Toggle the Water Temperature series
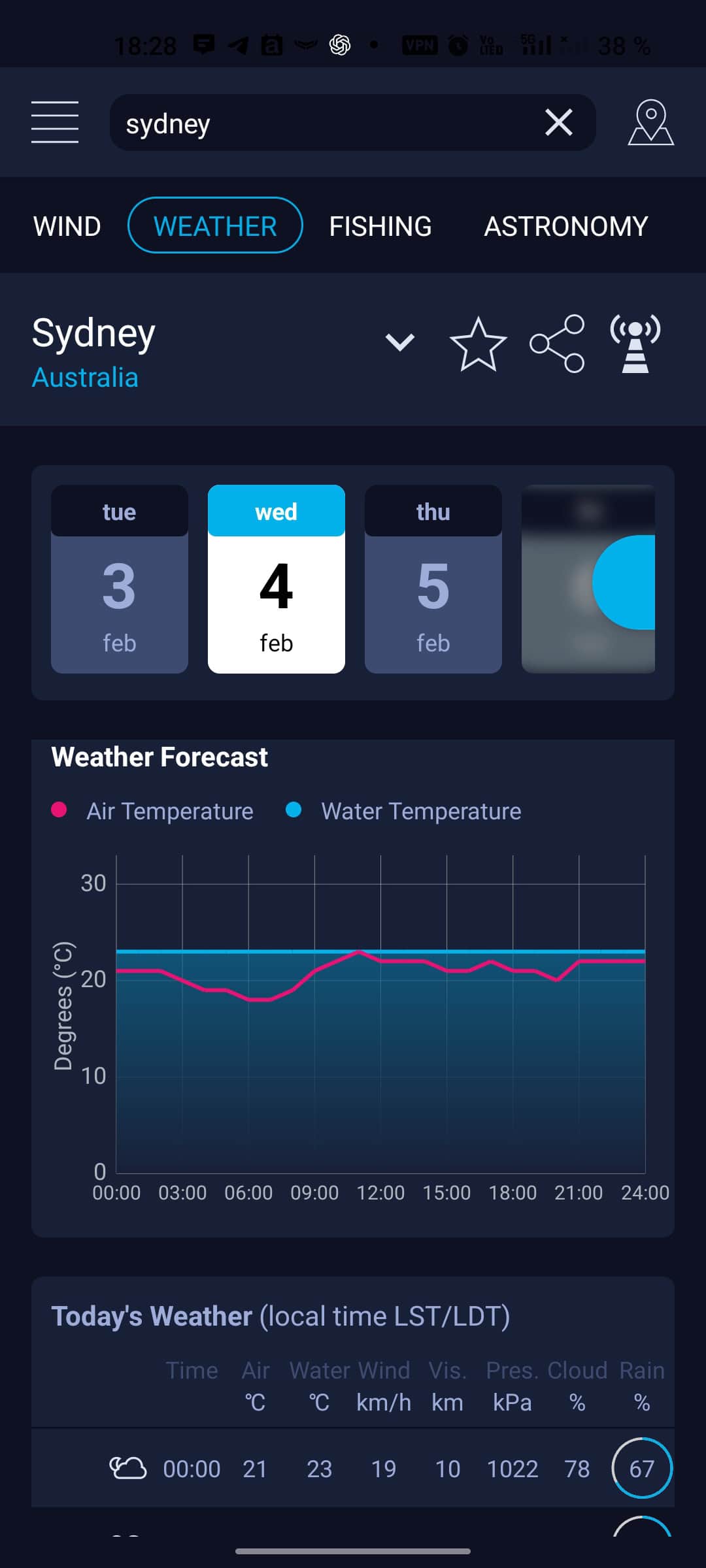 point(293,811)
